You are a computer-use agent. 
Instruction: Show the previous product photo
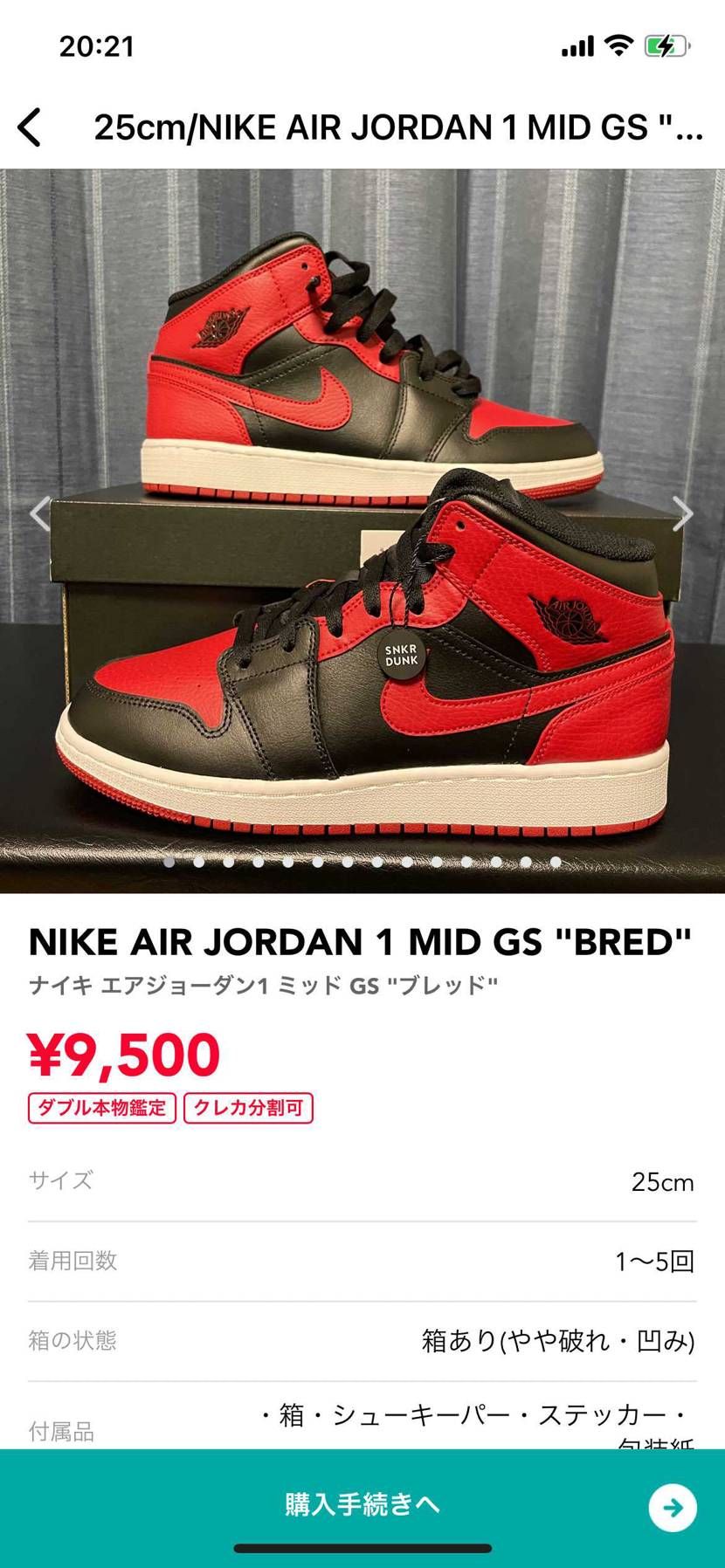click(x=40, y=513)
